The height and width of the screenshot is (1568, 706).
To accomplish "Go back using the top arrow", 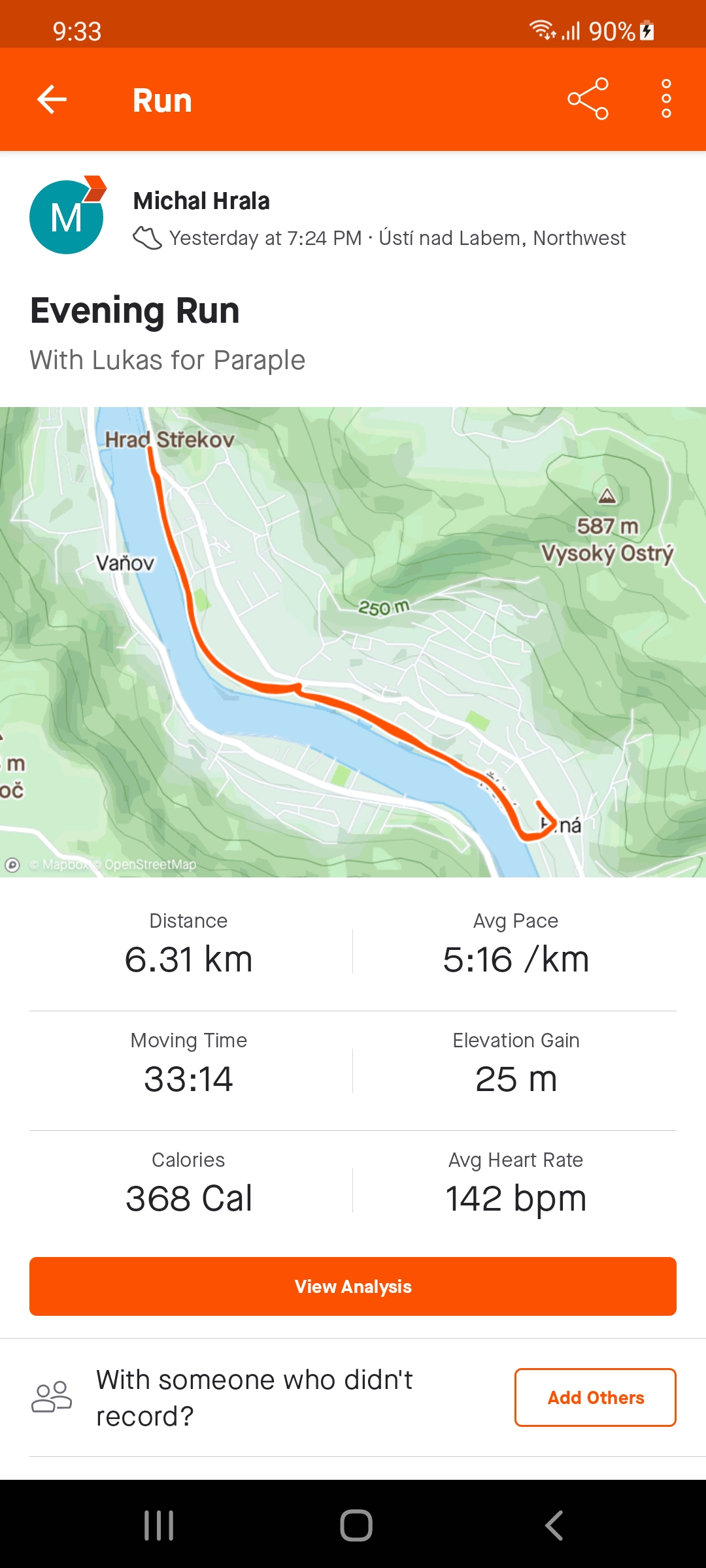I will coord(52,99).
